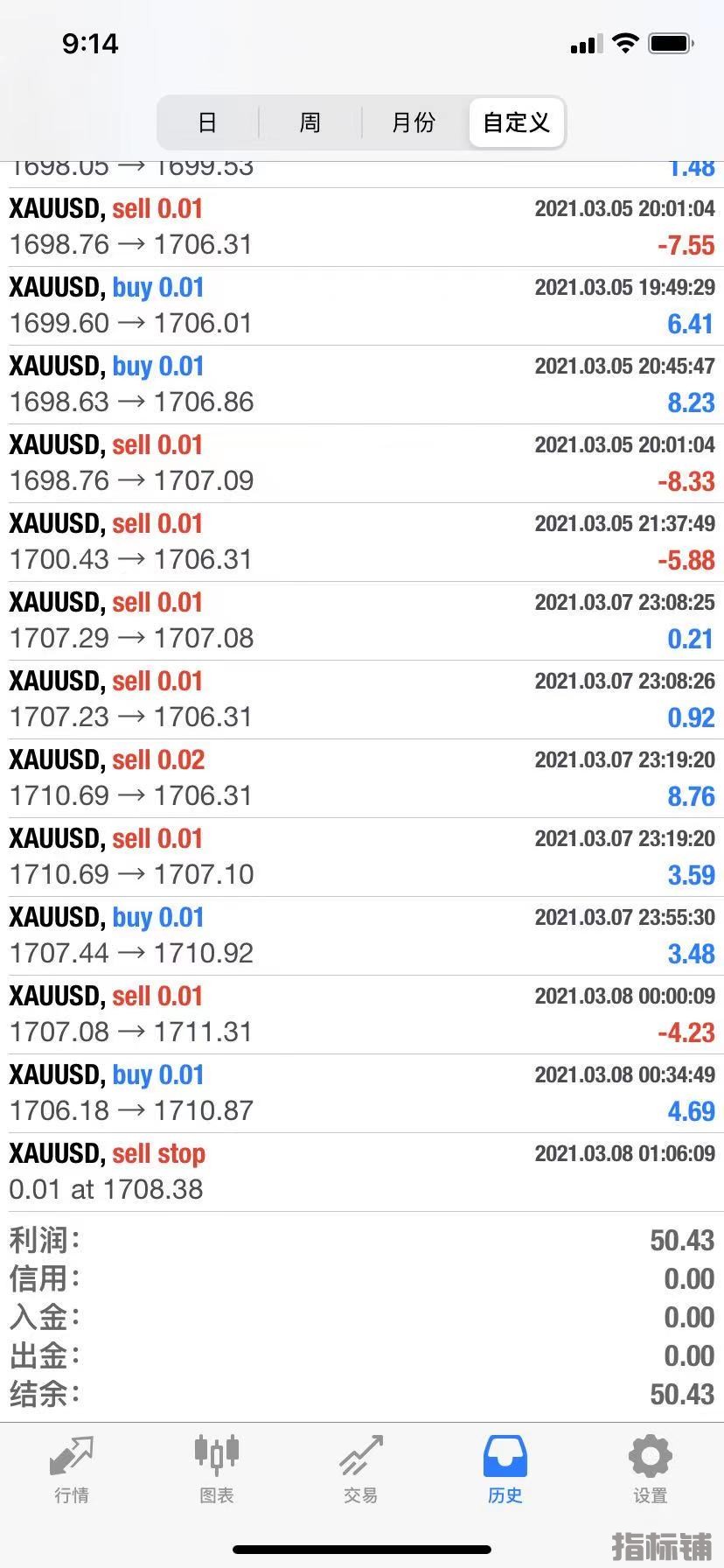
Task: Open the sell trade with -8.33 loss
Action: pos(362,464)
